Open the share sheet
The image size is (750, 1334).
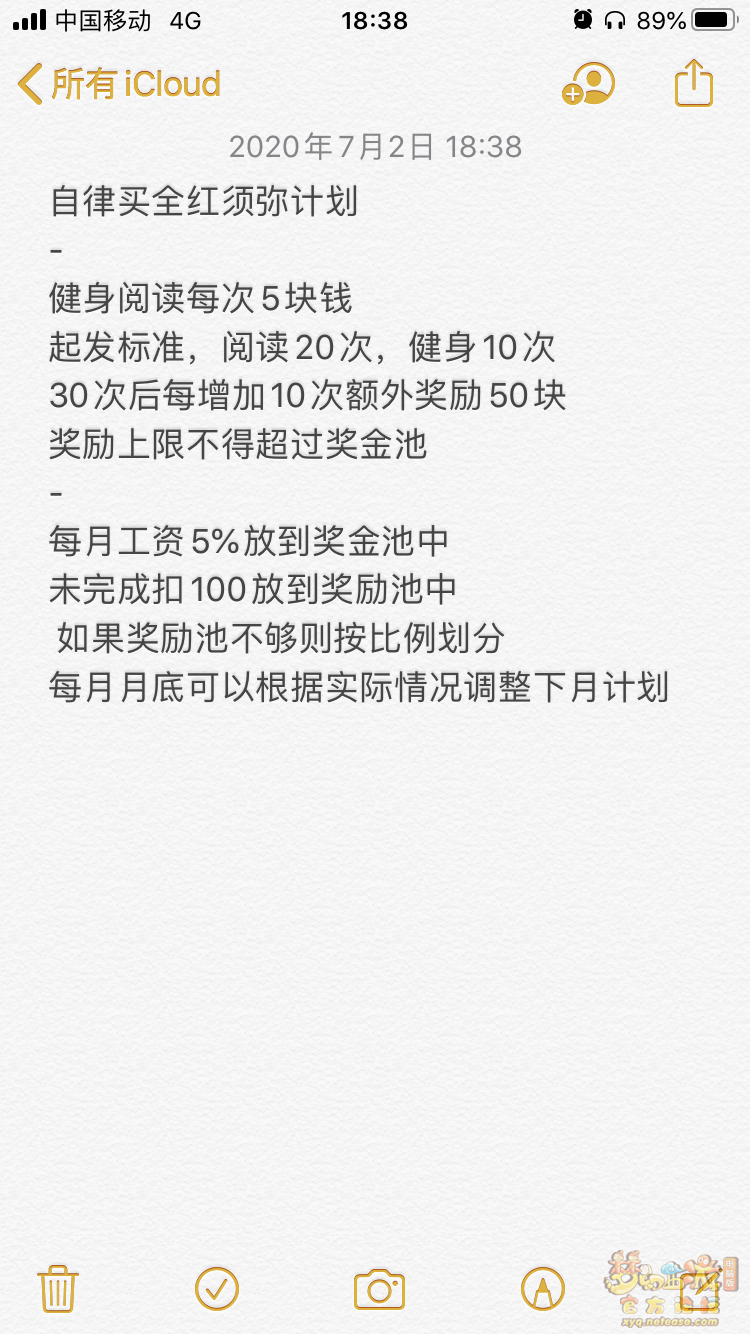click(x=693, y=84)
